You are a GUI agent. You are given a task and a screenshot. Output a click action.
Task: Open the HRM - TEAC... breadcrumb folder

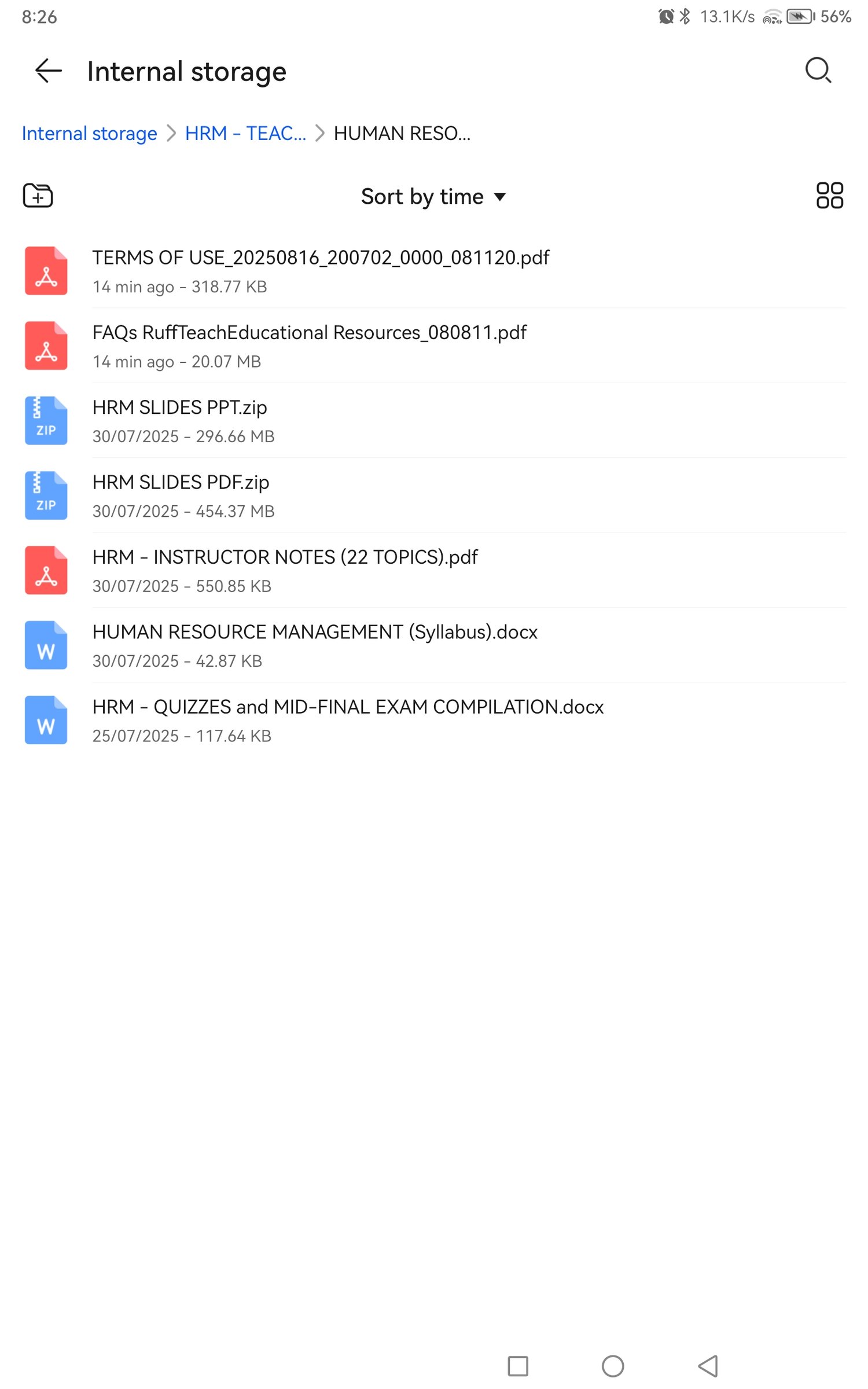click(x=245, y=134)
